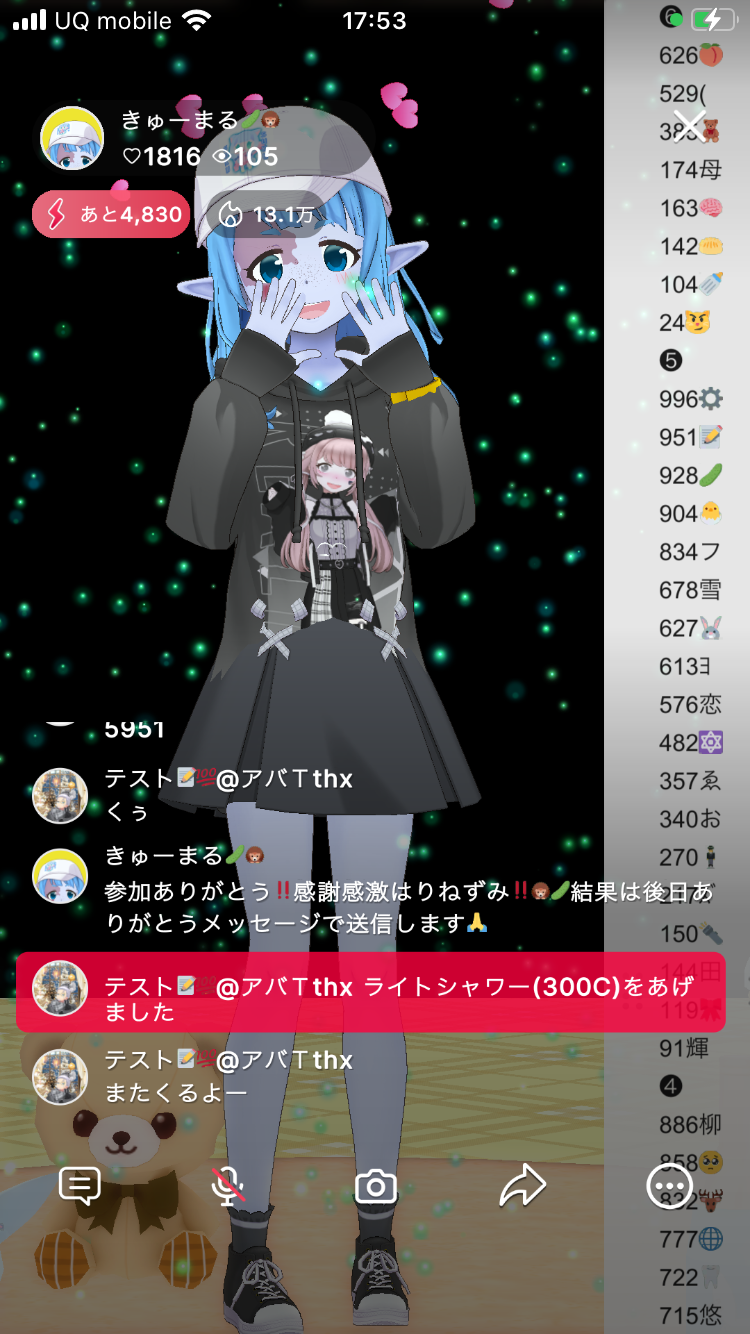
Task: Close the live stream with X
Action: [x=689, y=126]
